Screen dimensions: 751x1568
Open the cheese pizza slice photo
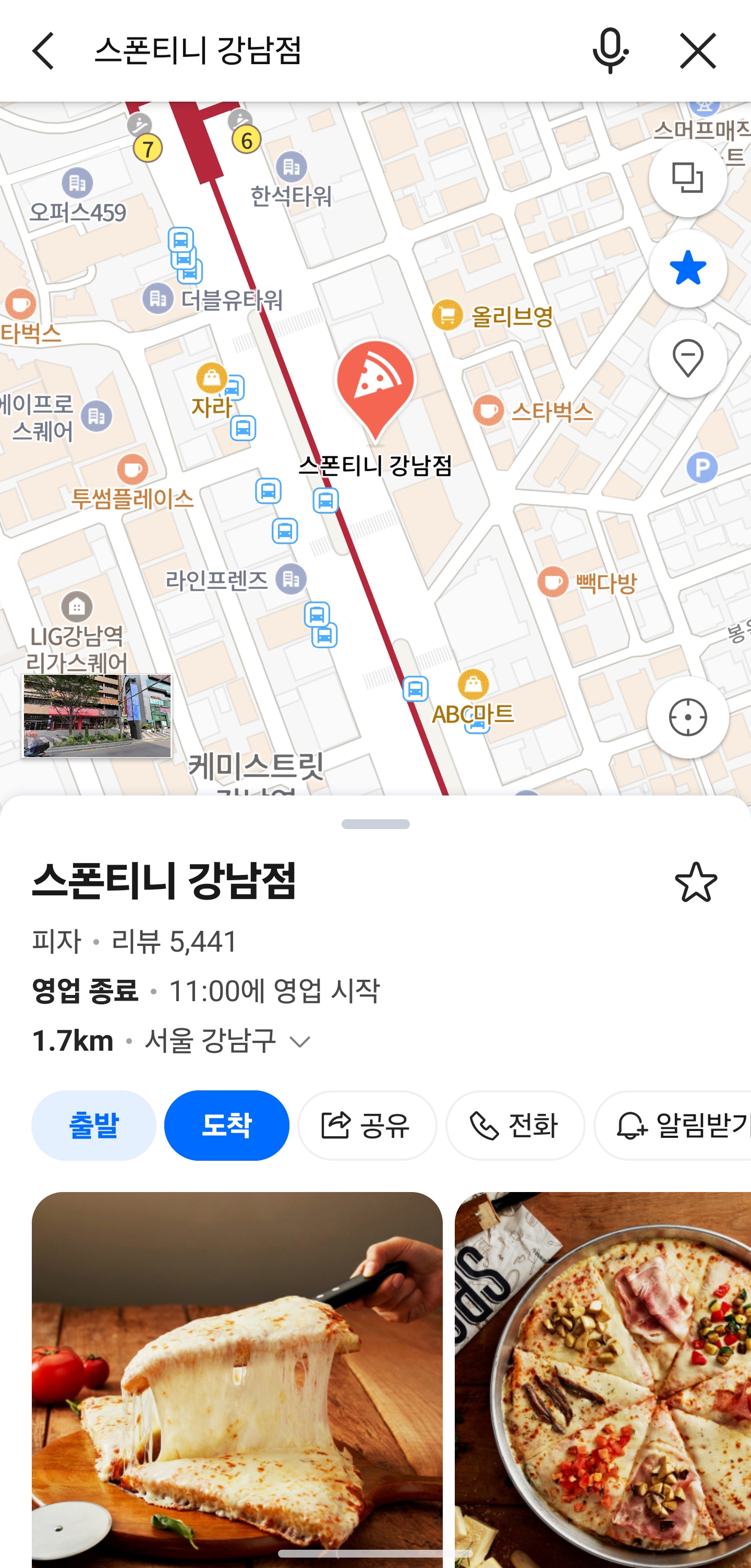pos(237,1376)
